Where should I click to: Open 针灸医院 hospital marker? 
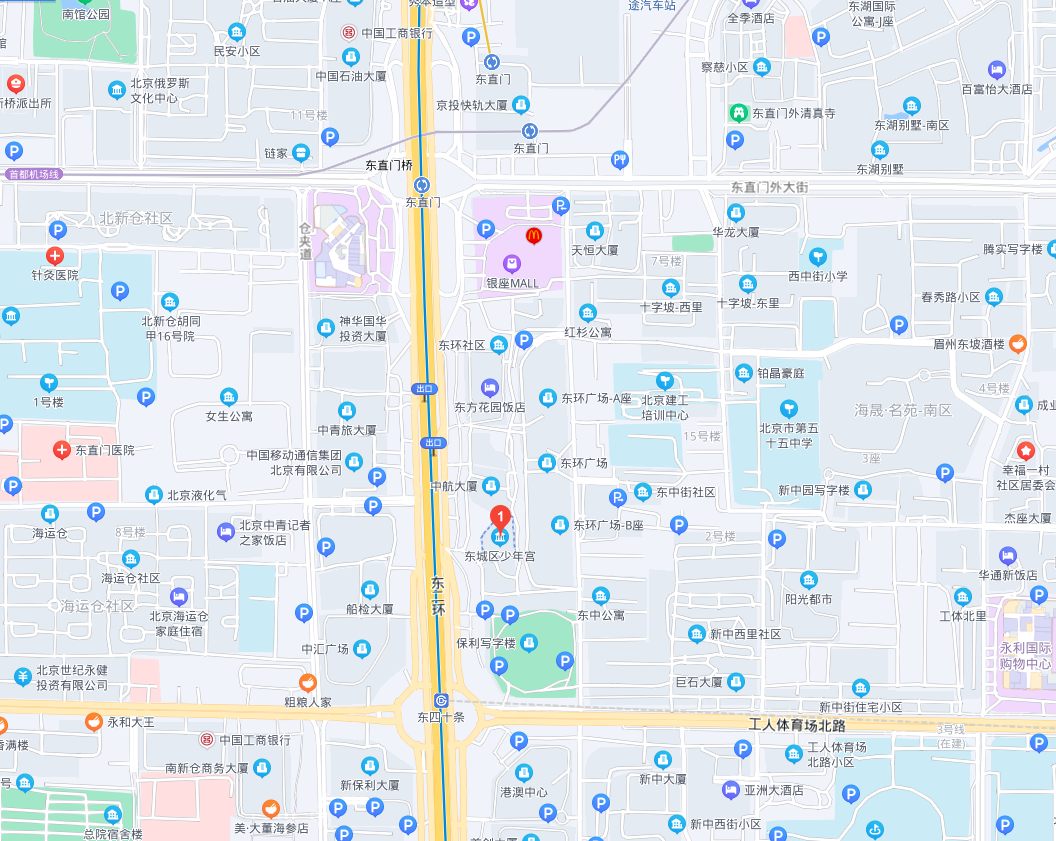click(x=55, y=256)
